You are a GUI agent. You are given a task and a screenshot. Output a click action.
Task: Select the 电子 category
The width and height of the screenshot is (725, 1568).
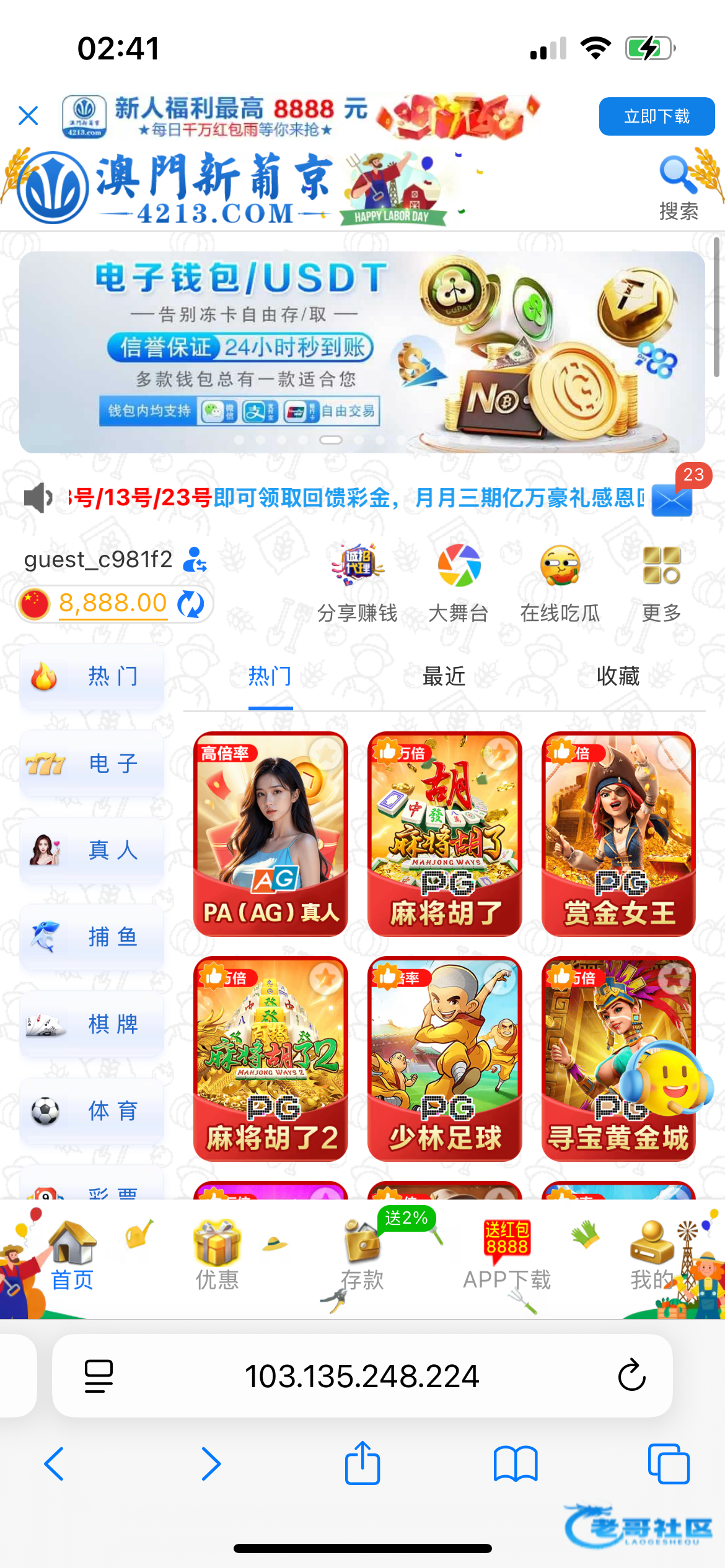click(x=92, y=763)
